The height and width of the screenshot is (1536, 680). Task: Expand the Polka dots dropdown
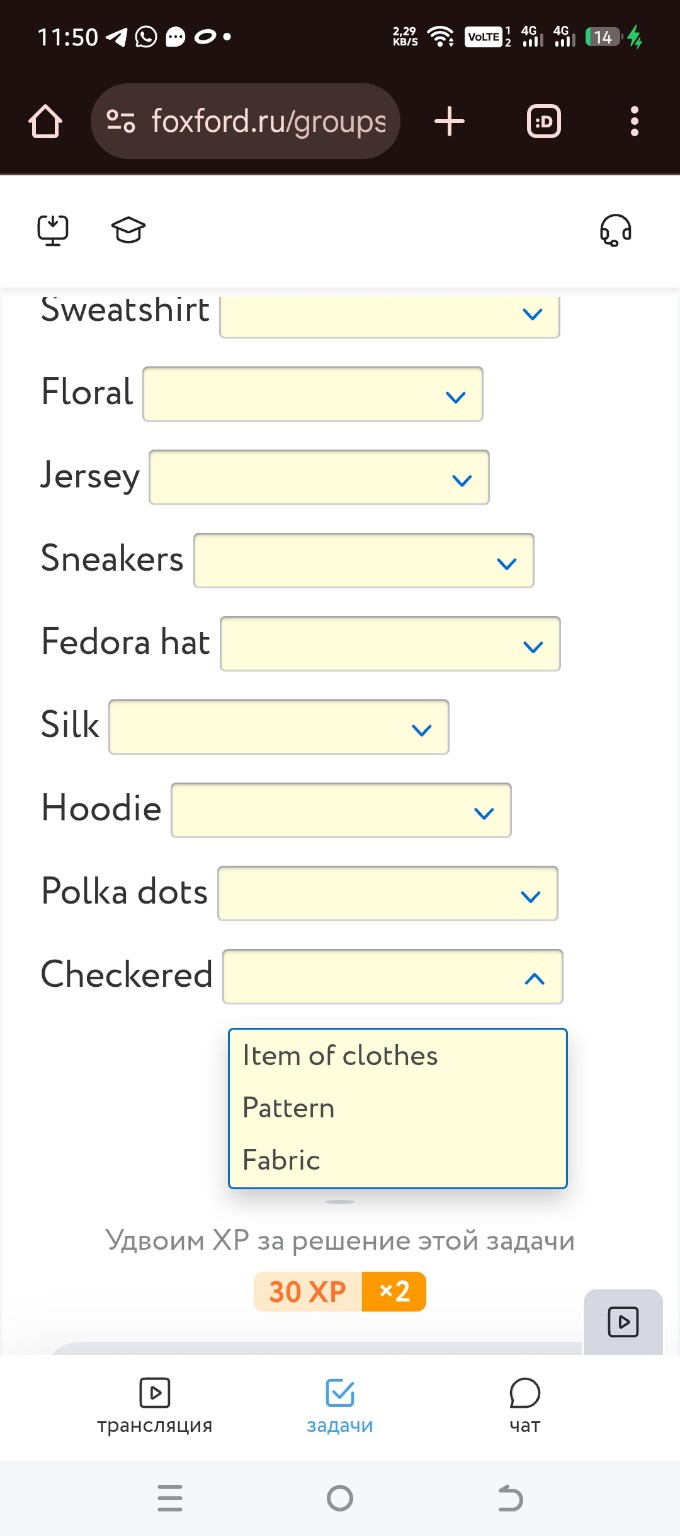(x=387, y=893)
